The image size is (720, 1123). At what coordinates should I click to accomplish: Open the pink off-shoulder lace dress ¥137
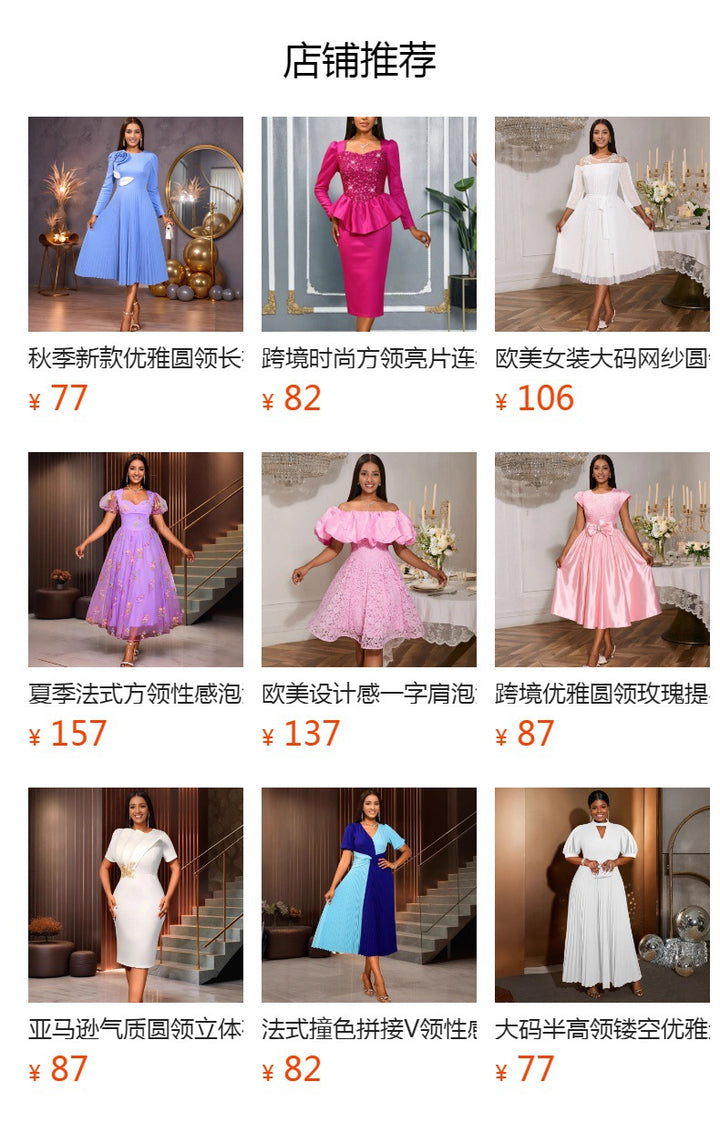pyautogui.click(x=369, y=559)
